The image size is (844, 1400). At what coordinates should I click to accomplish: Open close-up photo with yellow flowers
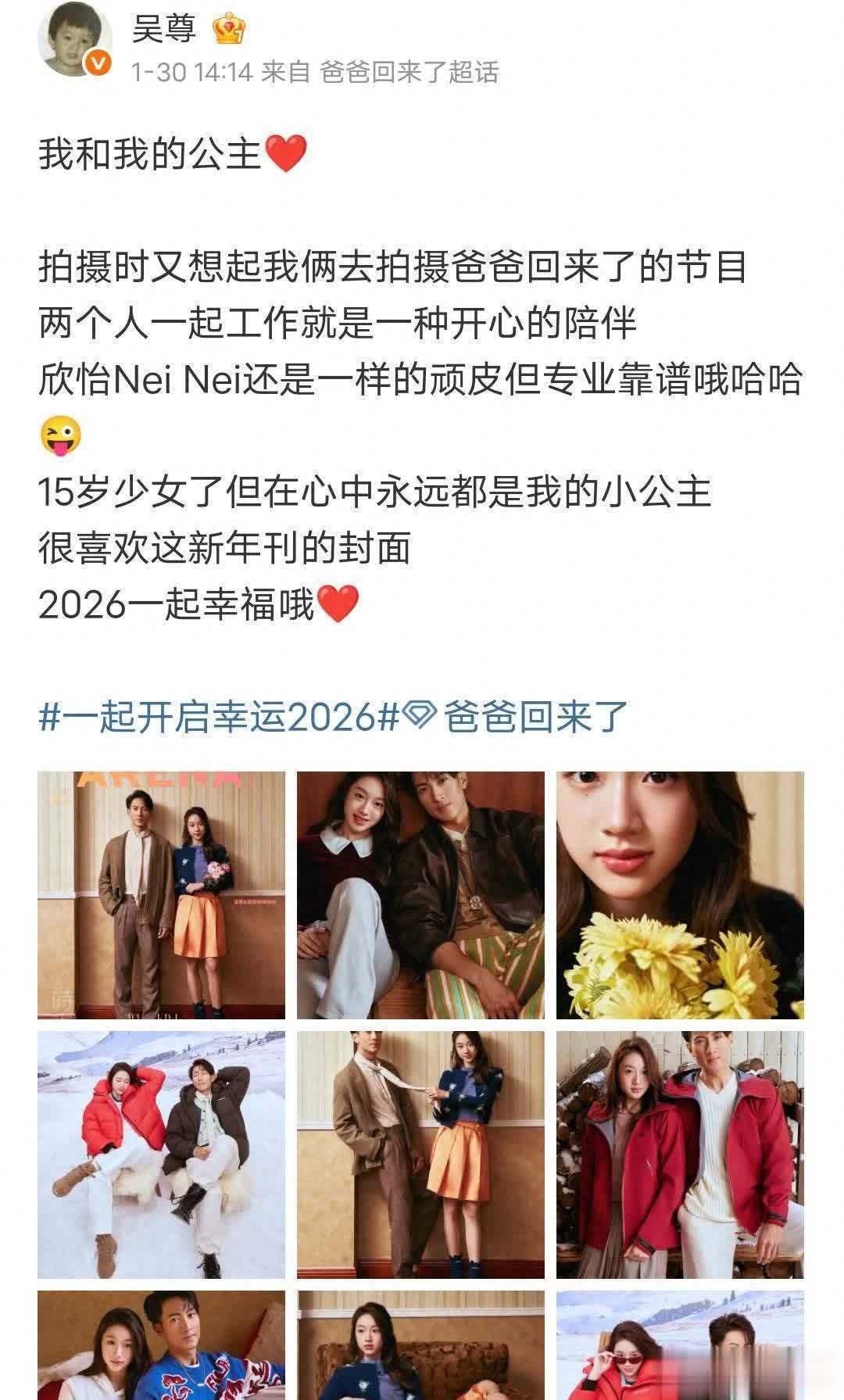click(680, 895)
